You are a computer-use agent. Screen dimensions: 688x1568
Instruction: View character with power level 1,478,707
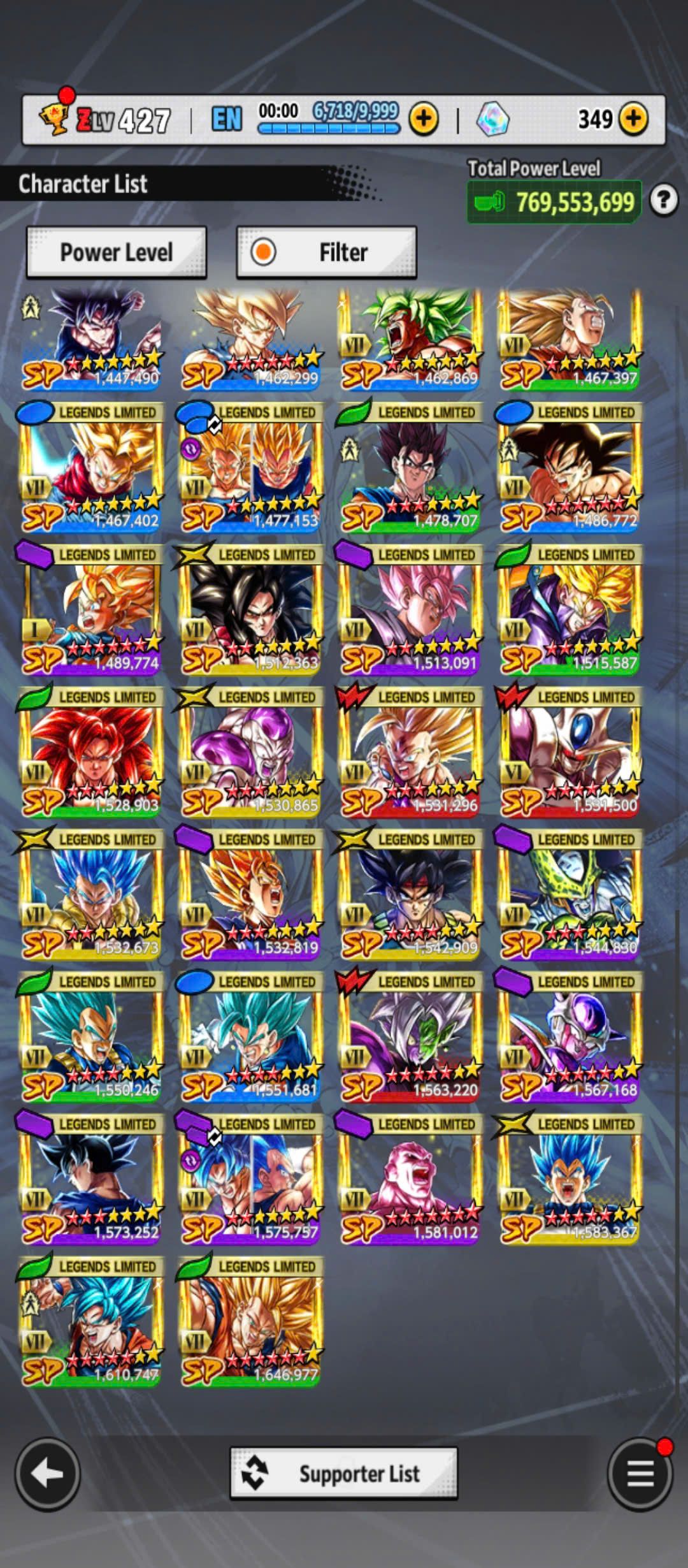[410, 468]
